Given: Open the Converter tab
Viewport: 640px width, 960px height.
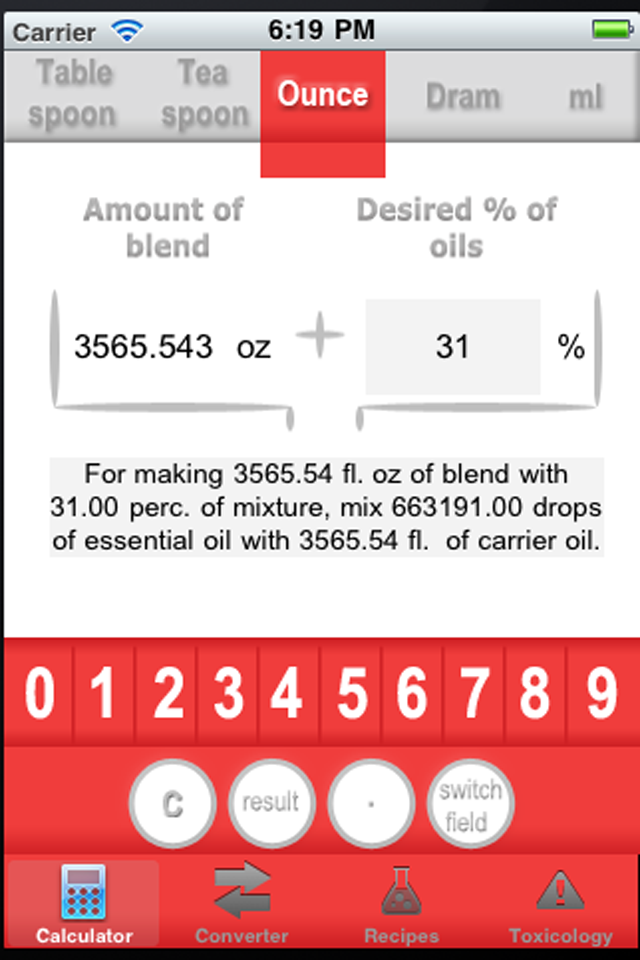Looking at the screenshot, I should 242,905.
